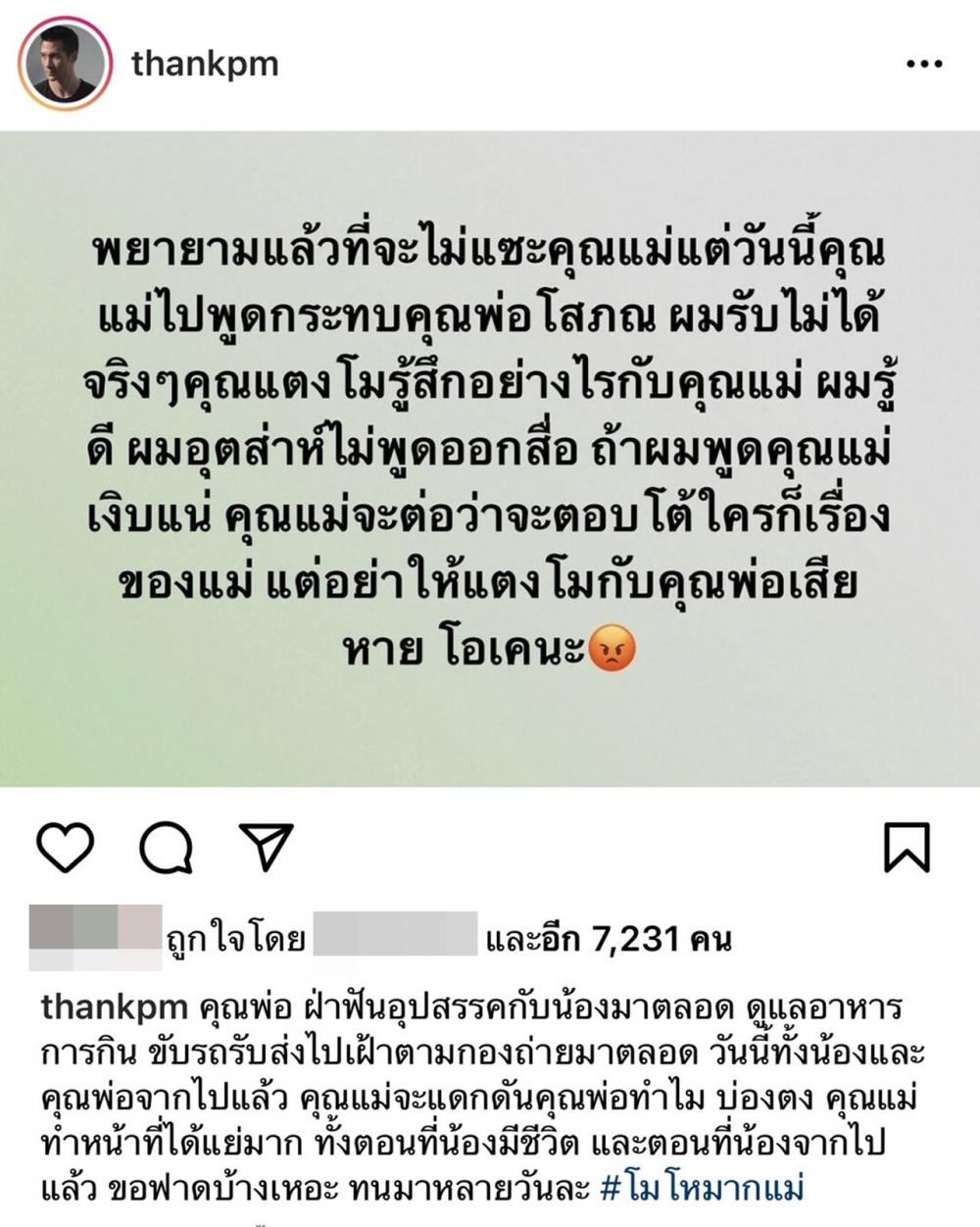Like the post with heart icon

click(x=66, y=848)
